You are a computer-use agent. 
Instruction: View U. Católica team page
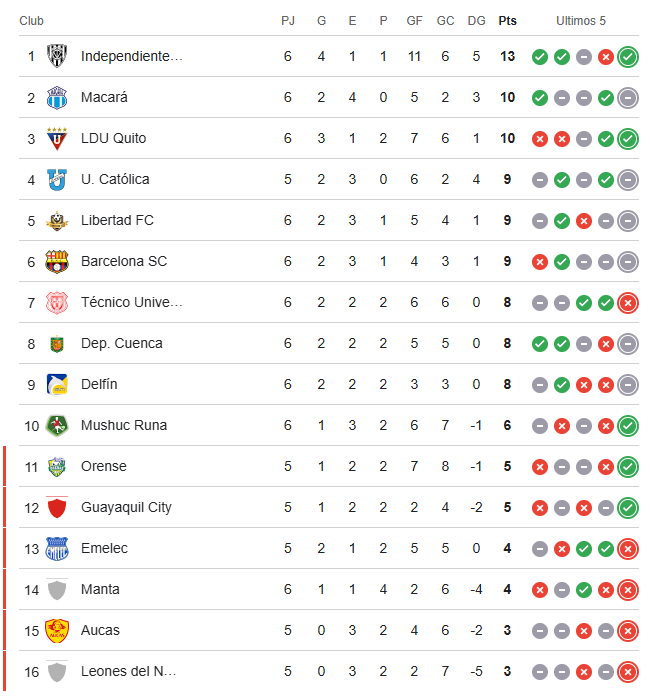tap(115, 179)
